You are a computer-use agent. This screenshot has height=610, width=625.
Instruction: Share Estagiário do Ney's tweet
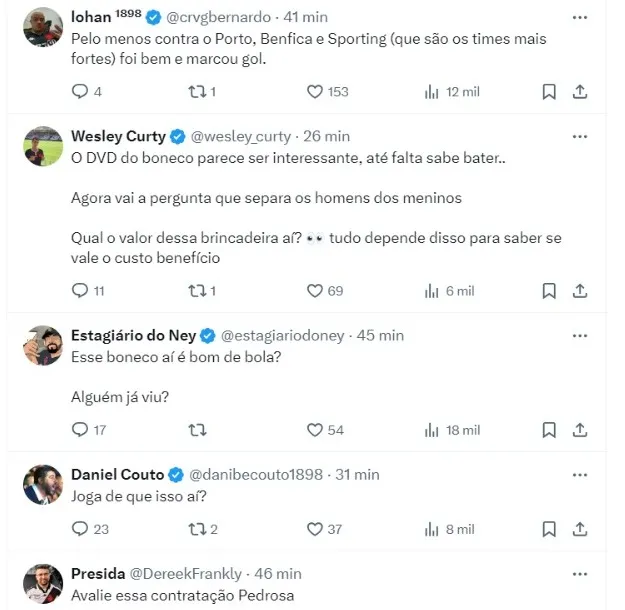(579, 430)
